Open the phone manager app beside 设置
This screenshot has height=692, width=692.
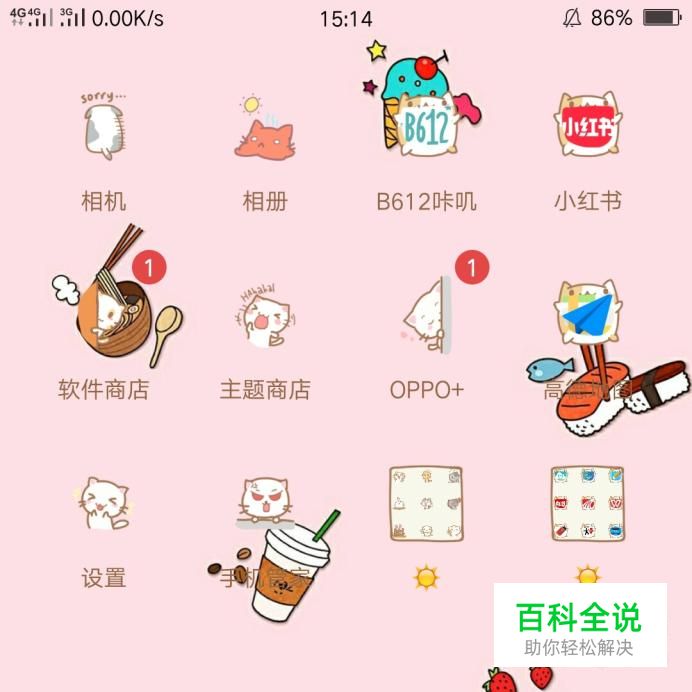265,503
